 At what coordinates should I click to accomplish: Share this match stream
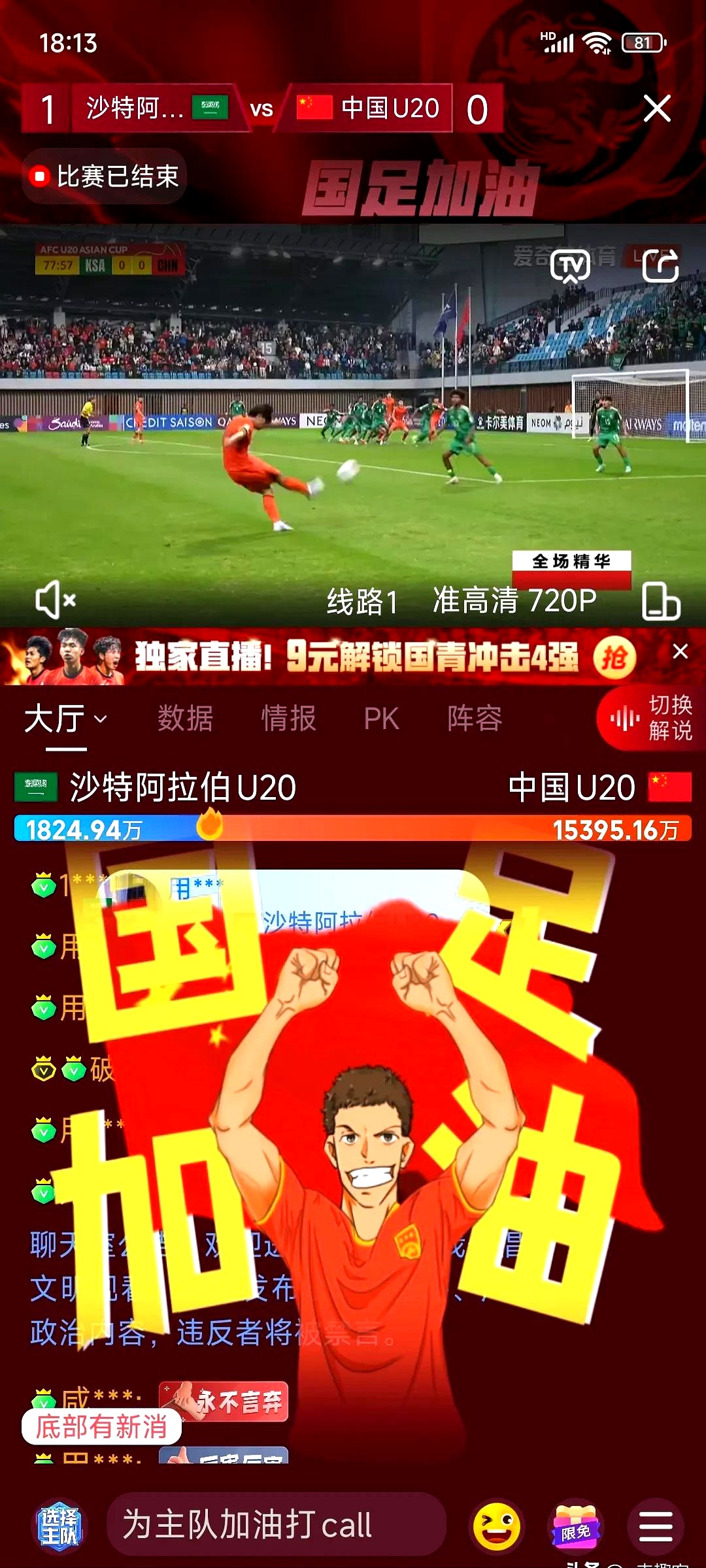tap(660, 267)
